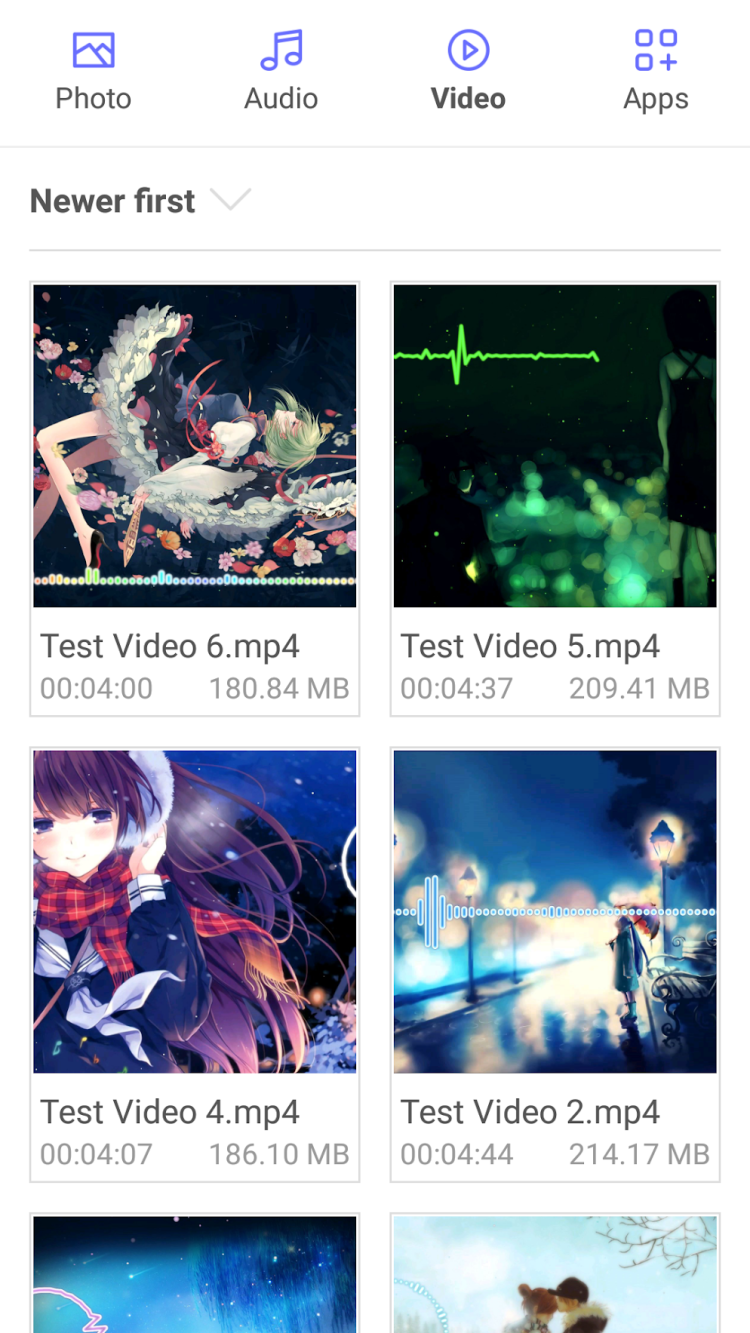Switch to the Photo tab
The width and height of the screenshot is (750, 1333).
[x=93, y=71]
